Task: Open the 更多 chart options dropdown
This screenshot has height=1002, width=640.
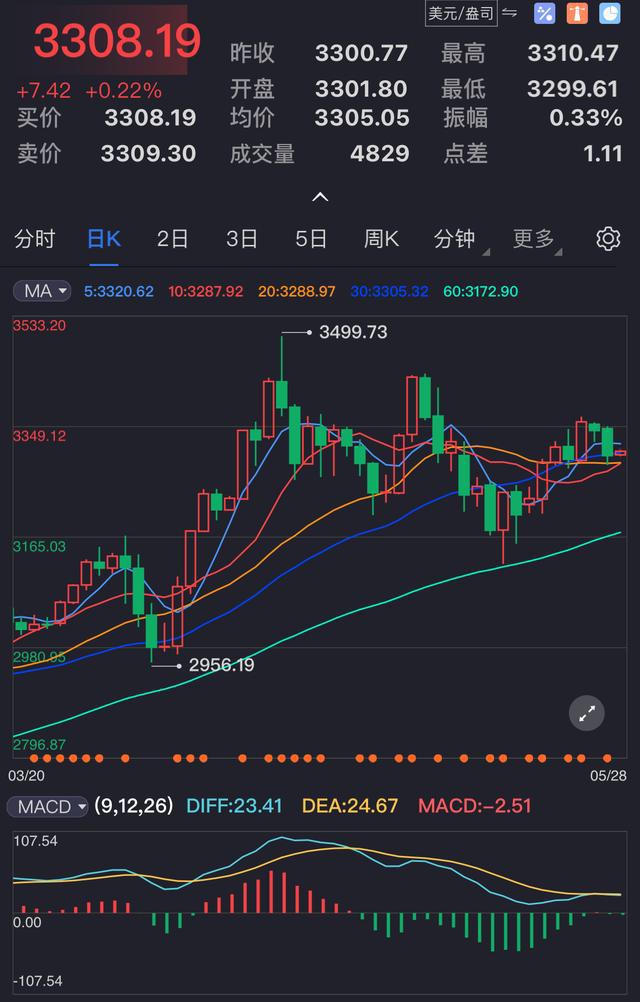Action: [x=535, y=239]
